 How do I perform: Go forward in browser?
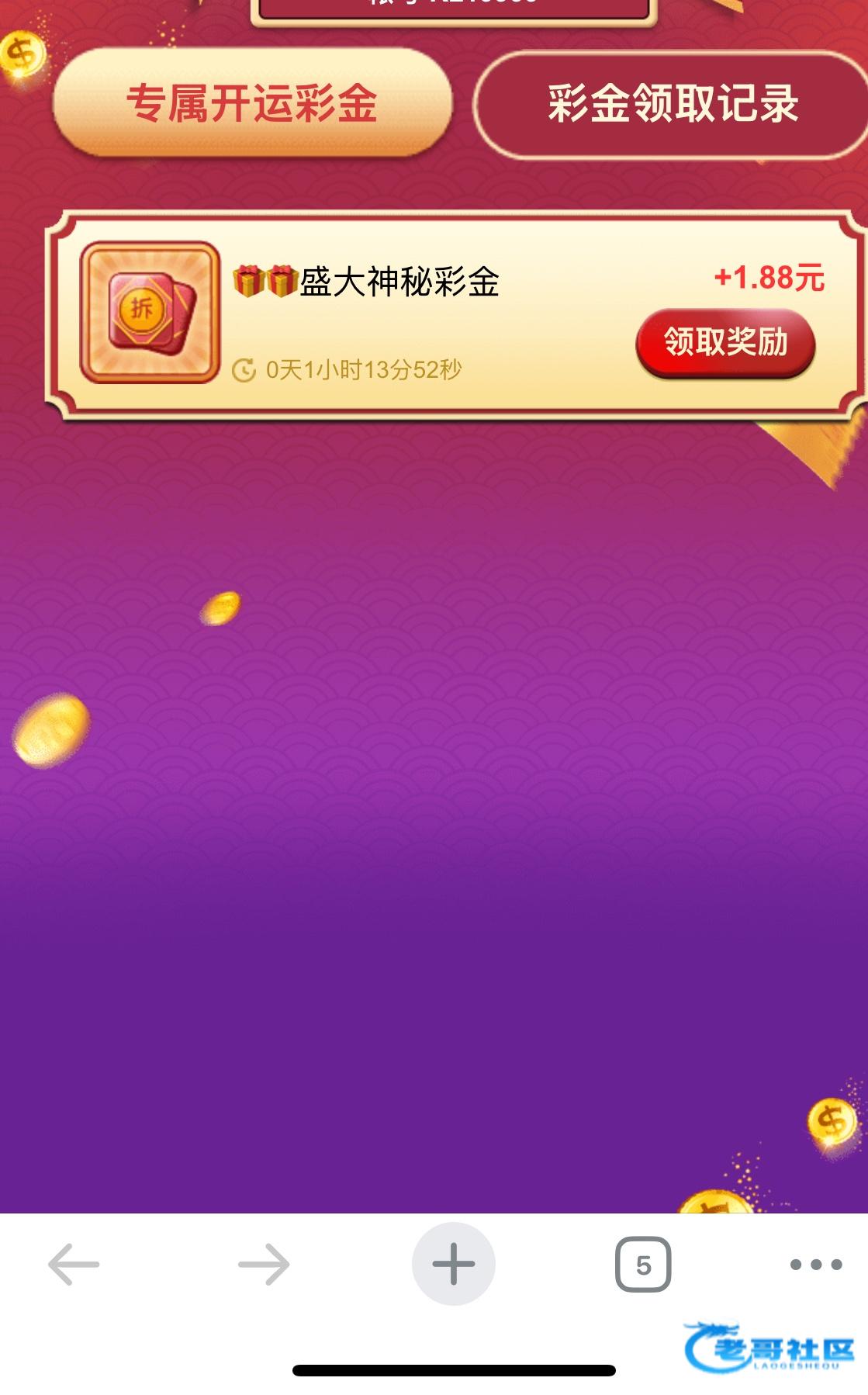264,1264
